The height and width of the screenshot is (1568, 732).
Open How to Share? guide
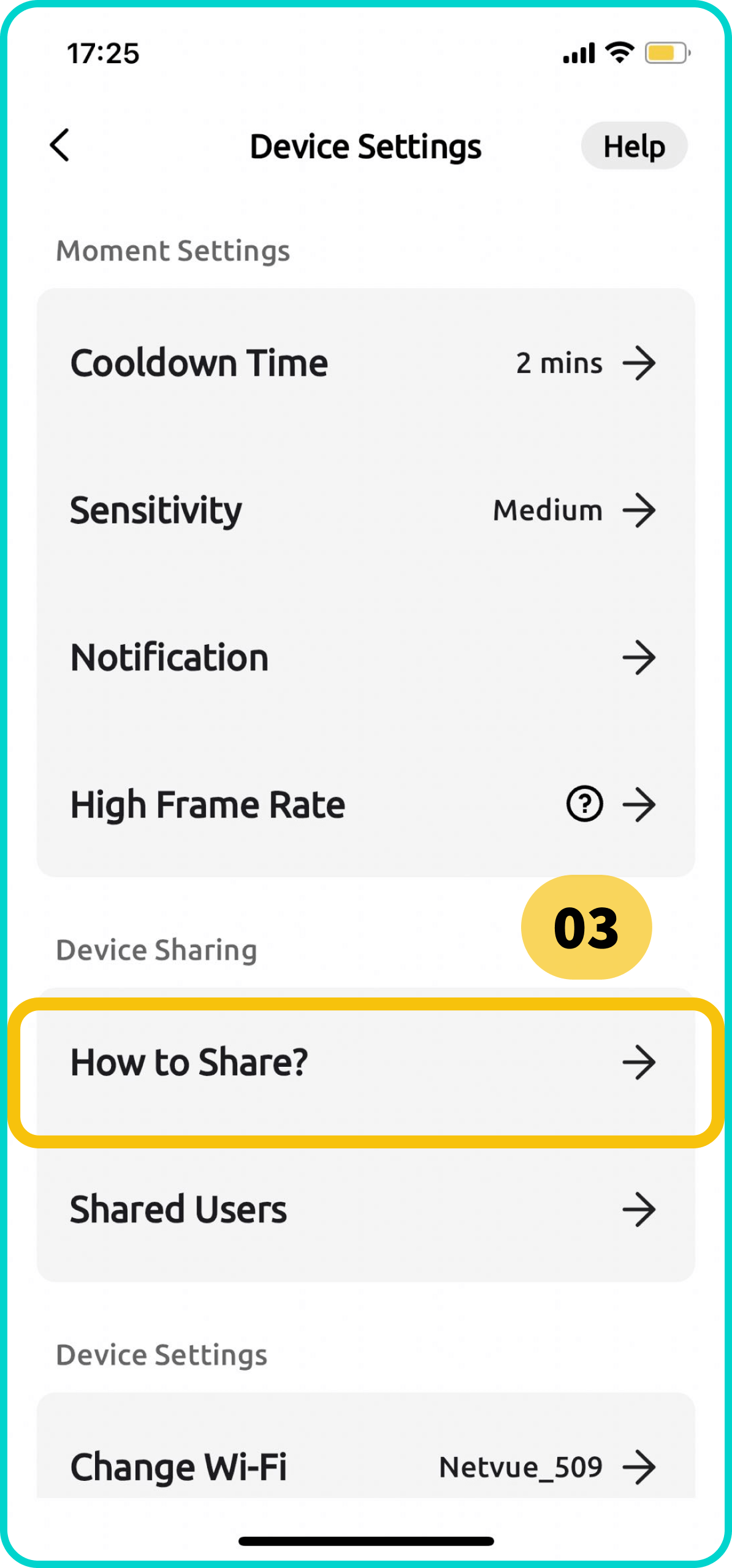(x=365, y=1062)
